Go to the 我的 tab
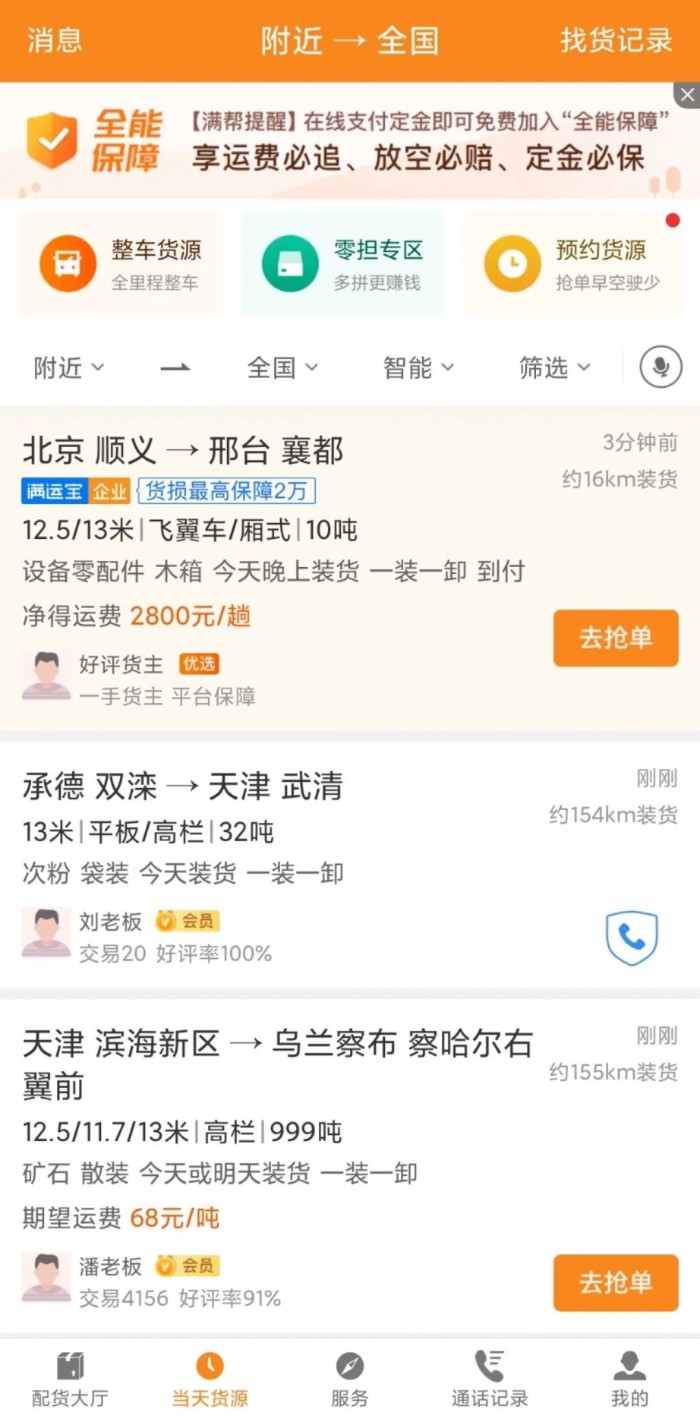Image resolution: width=700 pixels, height=1419 pixels. (x=629, y=1380)
